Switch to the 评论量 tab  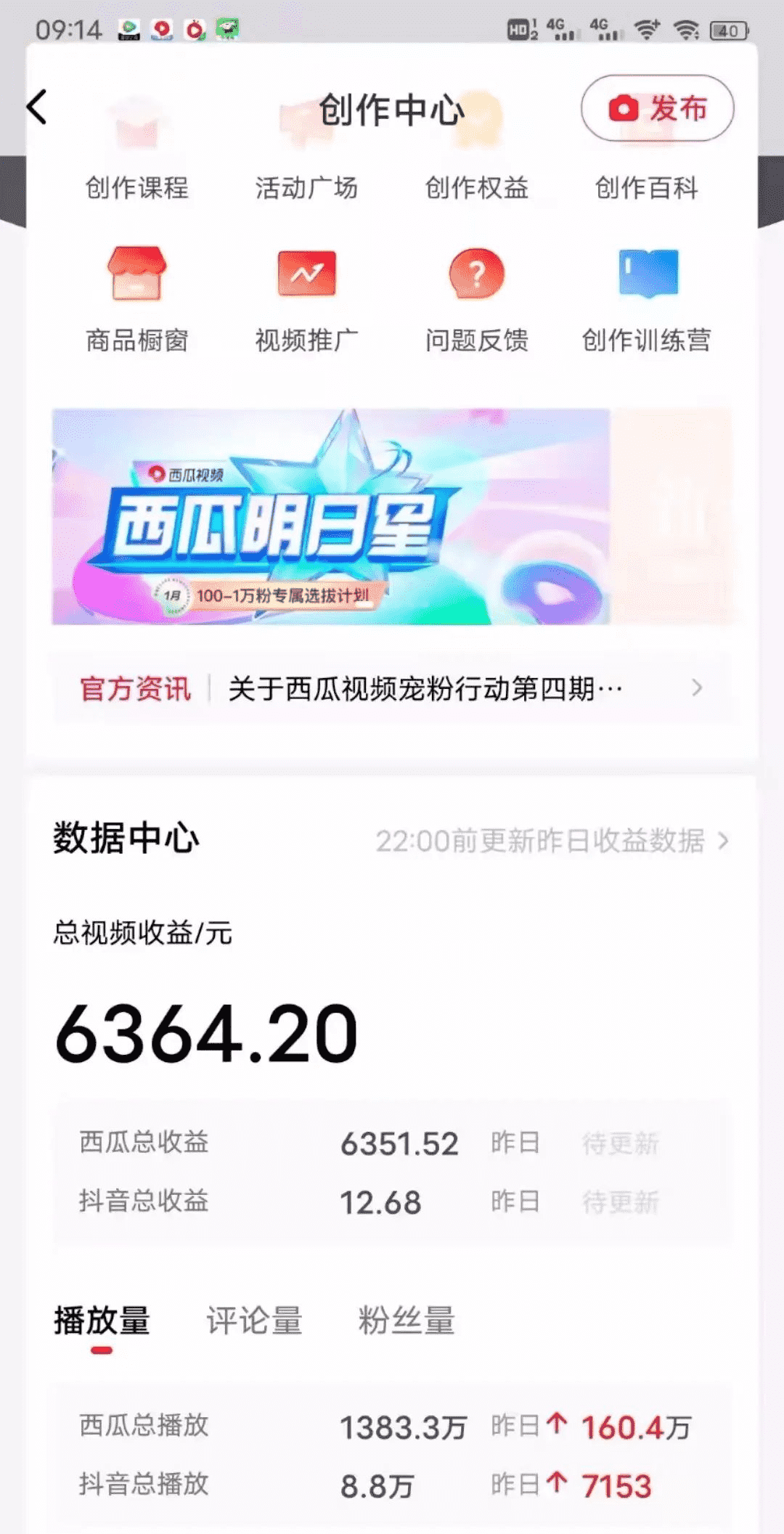[254, 1321]
